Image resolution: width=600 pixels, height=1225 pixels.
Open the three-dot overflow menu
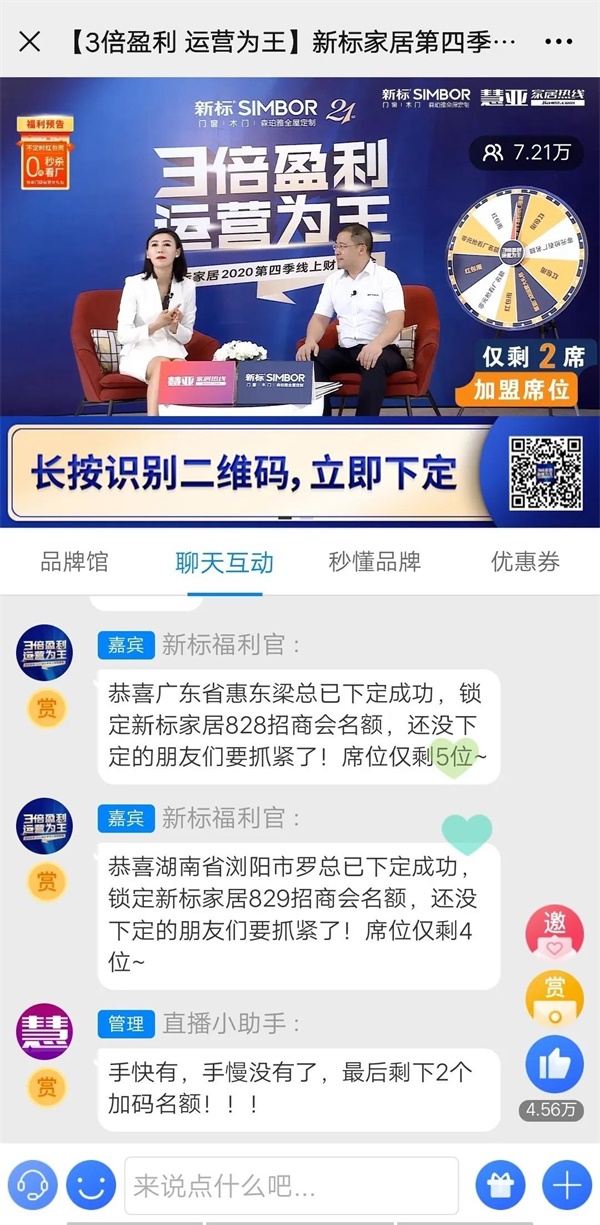560,41
